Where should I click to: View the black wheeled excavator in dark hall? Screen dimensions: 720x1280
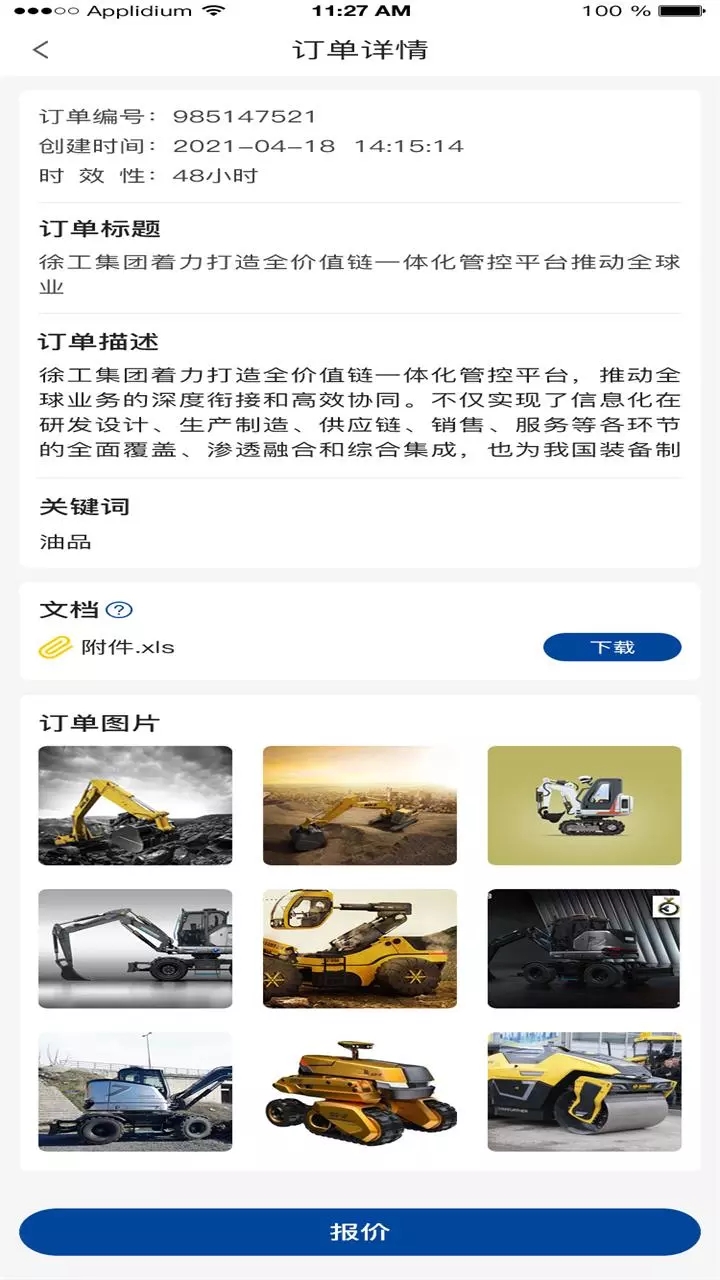[x=584, y=948]
